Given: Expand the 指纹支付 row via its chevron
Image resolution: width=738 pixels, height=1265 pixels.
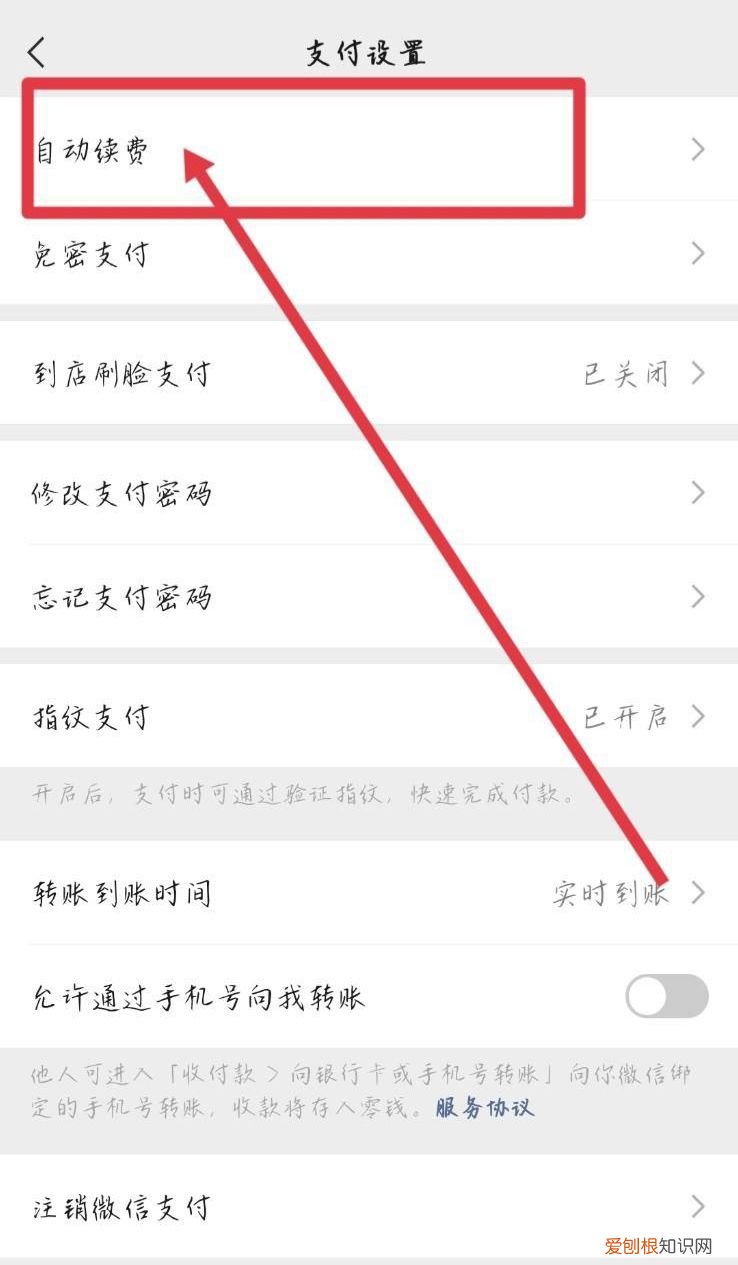Looking at the screenshot, I should tap(697, 716).
